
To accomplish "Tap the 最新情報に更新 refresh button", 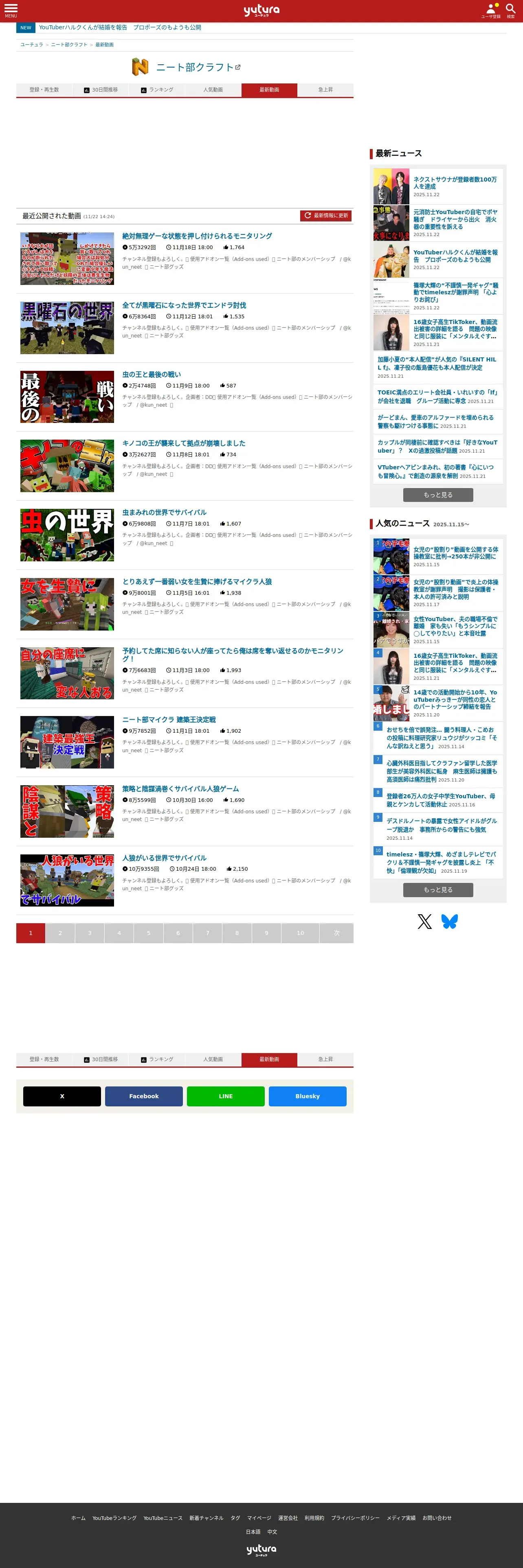I will point(326,215).
